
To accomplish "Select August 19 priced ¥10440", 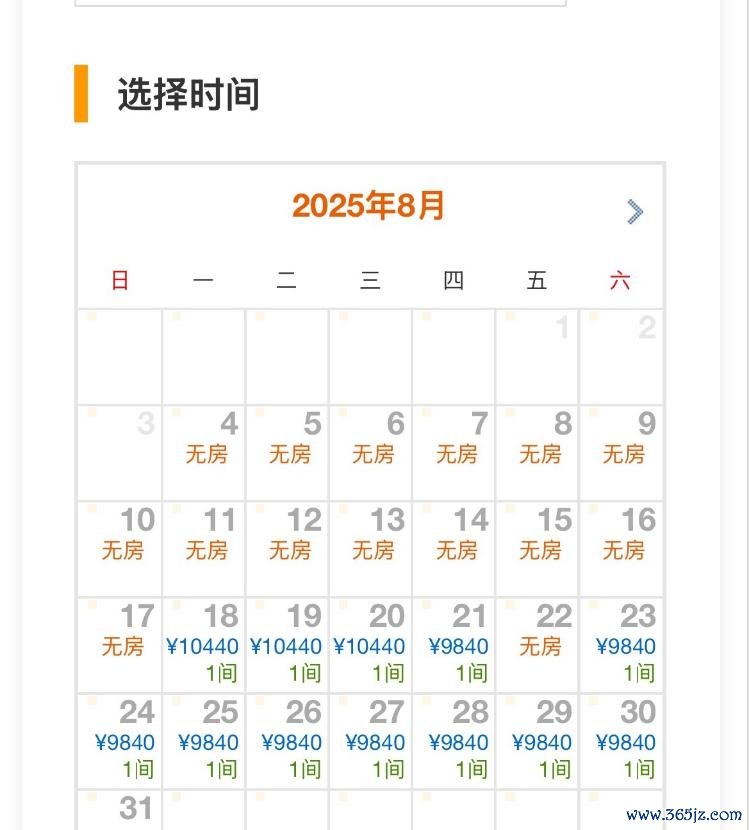I will (287, 645).
